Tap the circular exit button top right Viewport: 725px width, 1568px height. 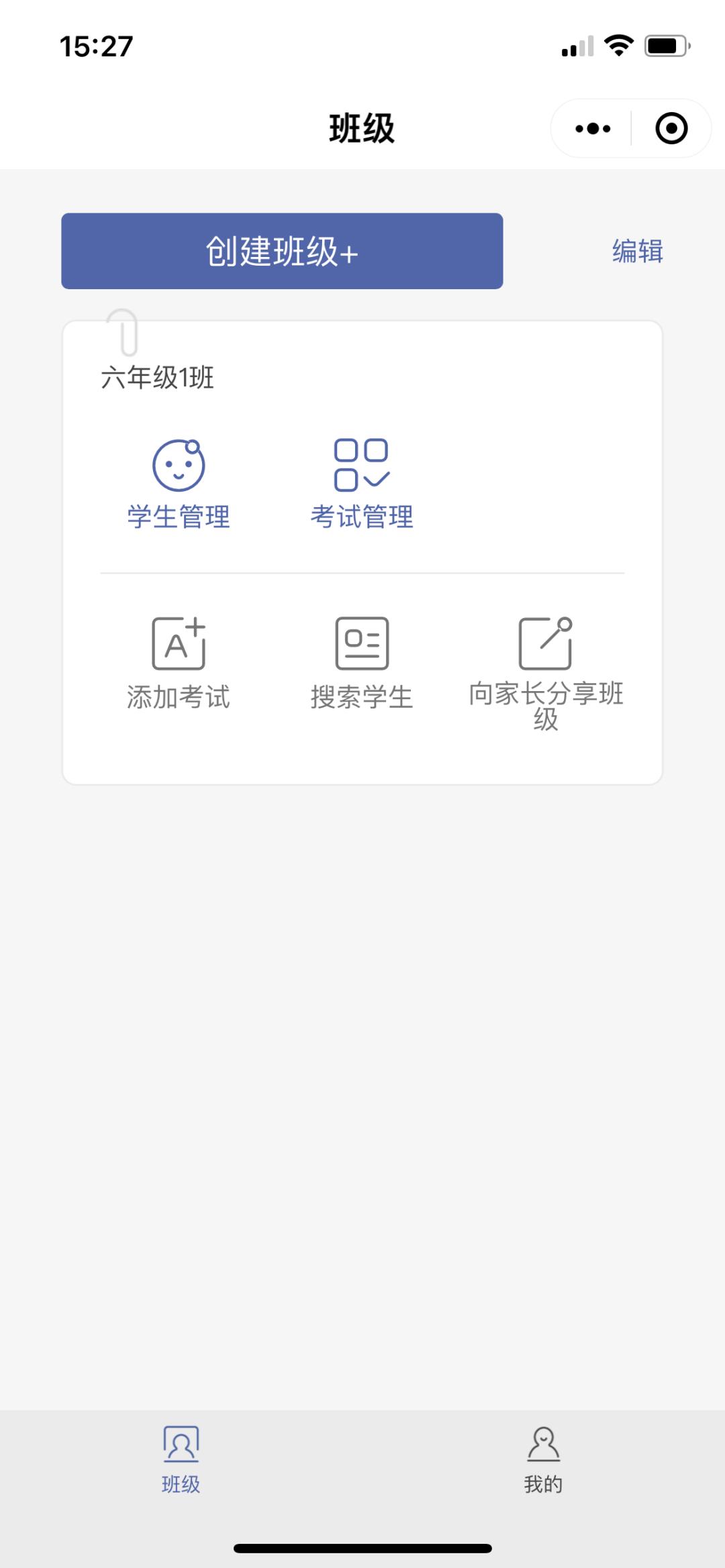pos(671,127)
